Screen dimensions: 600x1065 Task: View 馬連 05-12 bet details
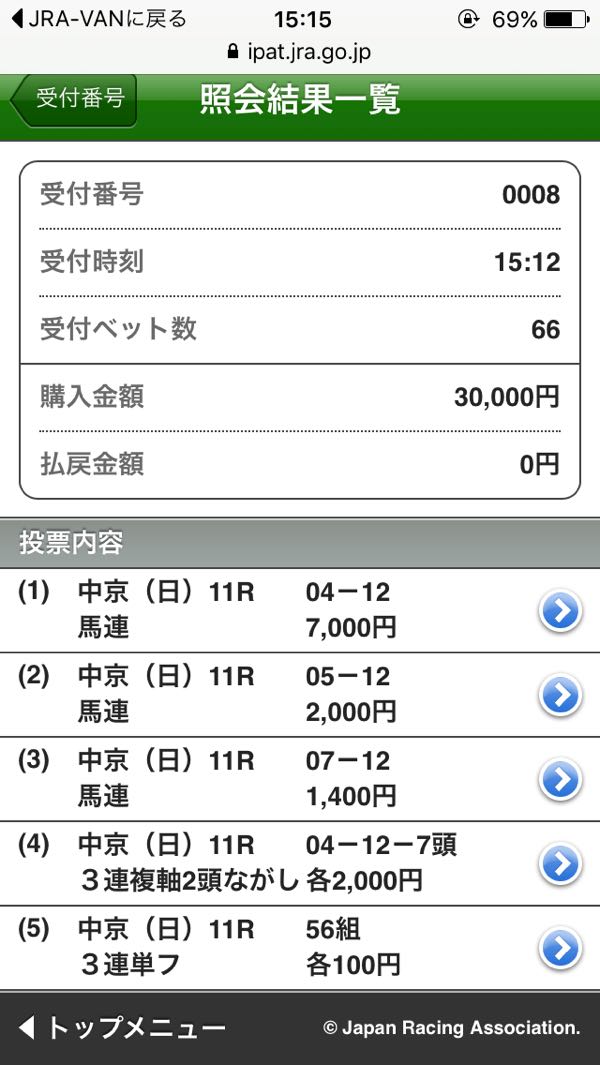point(560,695)
